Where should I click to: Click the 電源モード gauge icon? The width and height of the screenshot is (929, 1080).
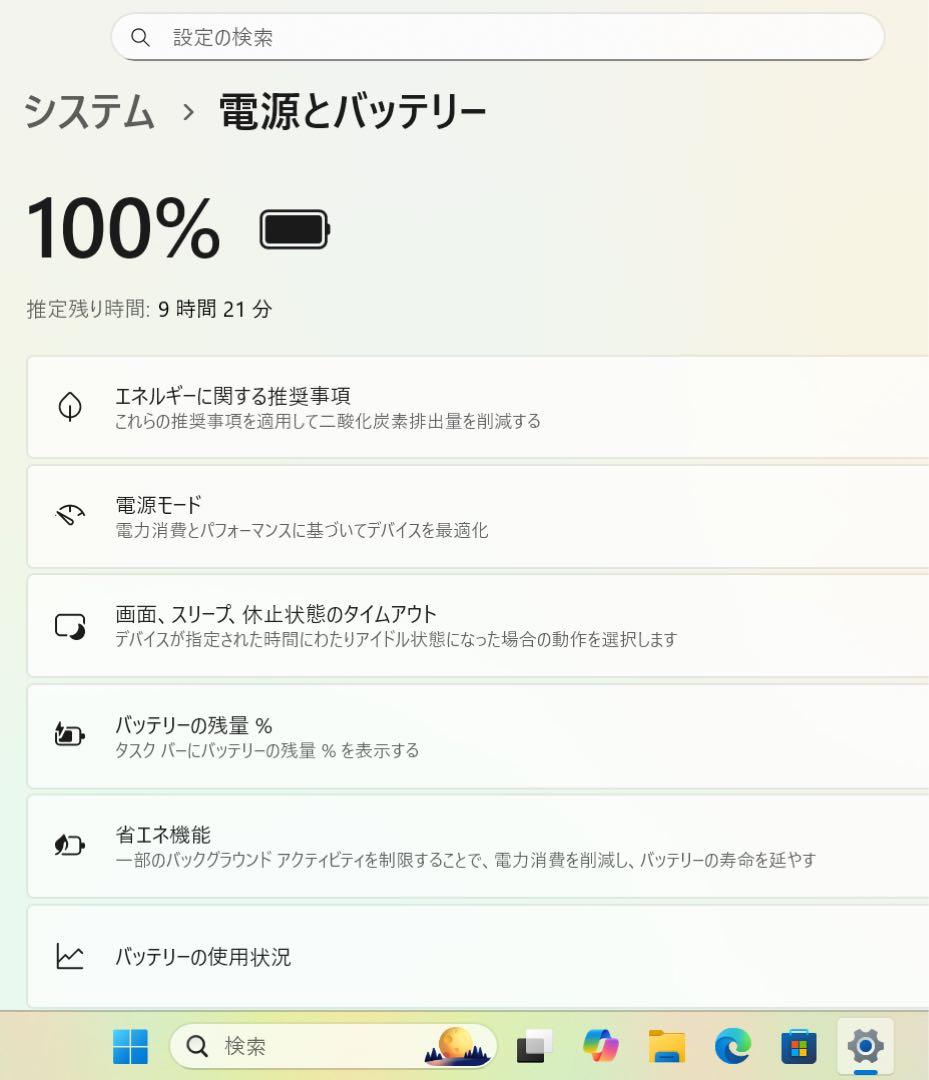(x=68, y=516)
